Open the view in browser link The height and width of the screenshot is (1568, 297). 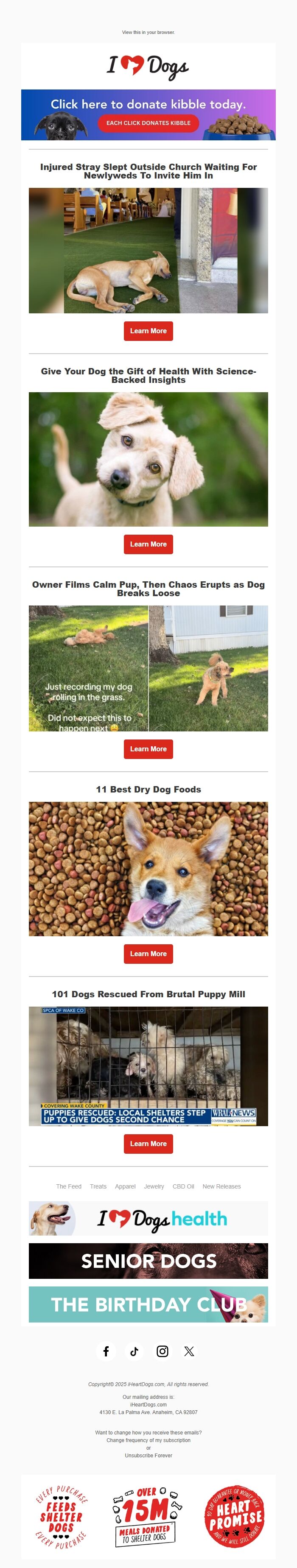(148, 32)
